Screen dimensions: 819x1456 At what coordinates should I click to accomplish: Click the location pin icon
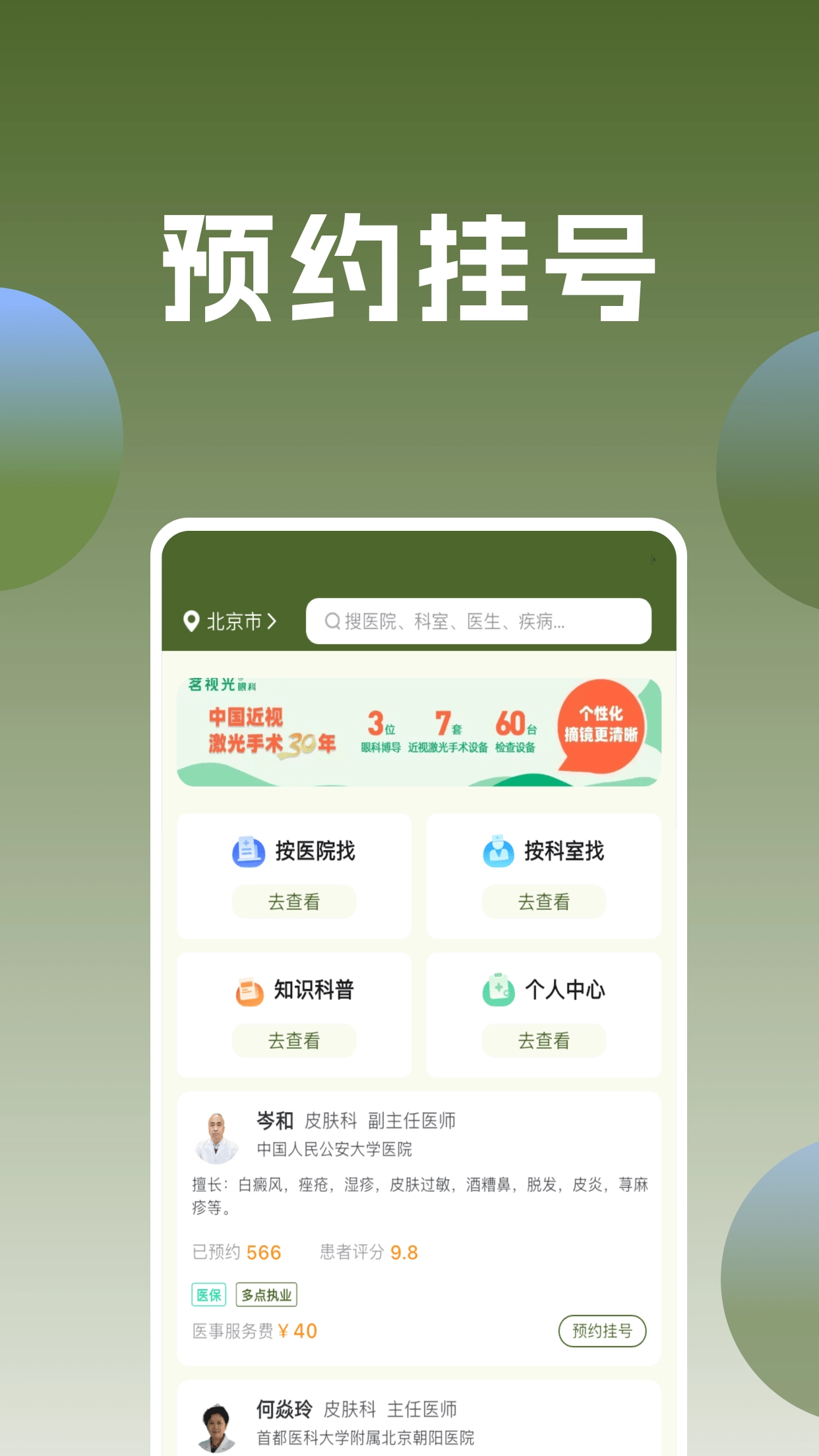tap(191, 621)
